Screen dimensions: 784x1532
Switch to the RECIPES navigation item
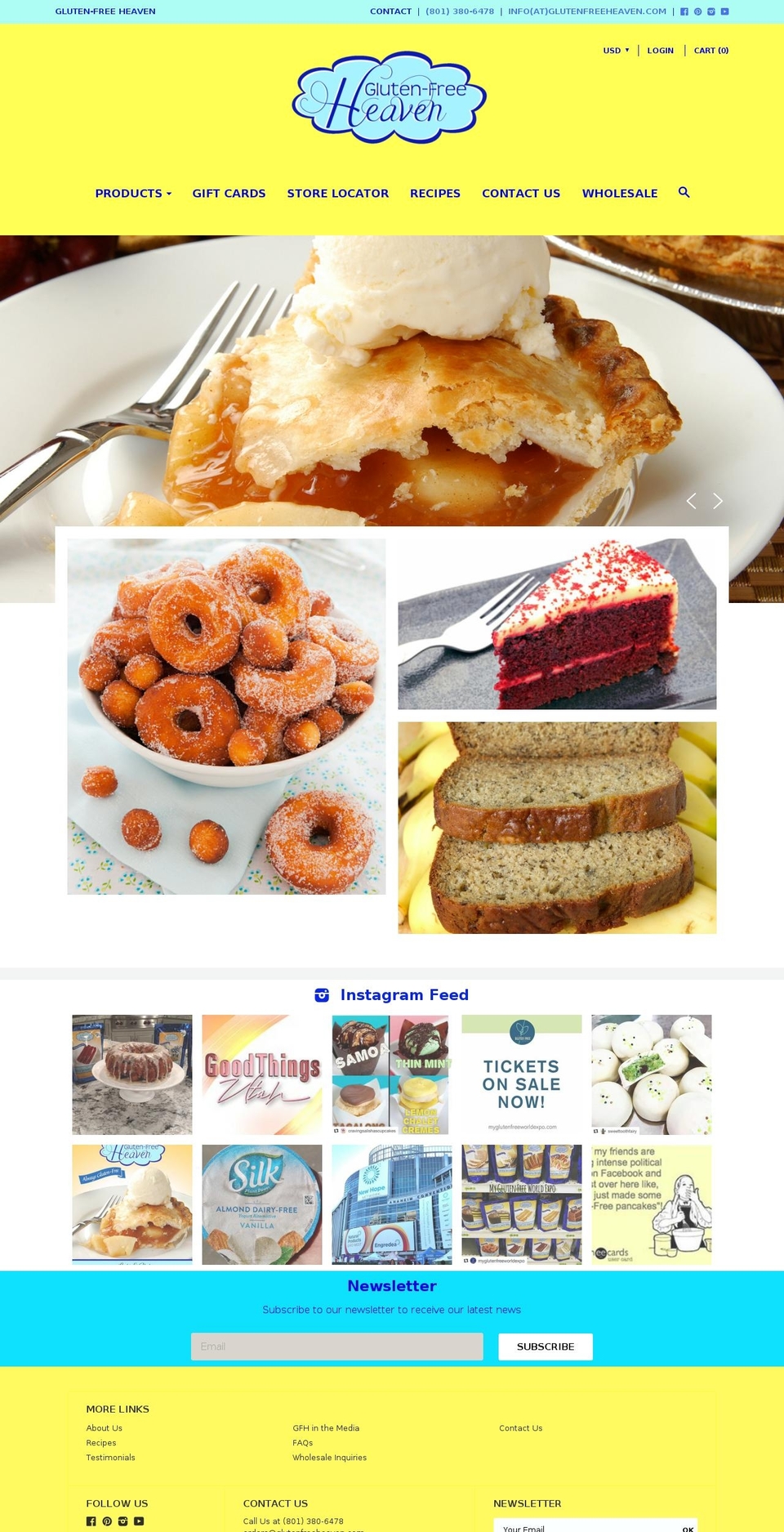tap(435, 193)
